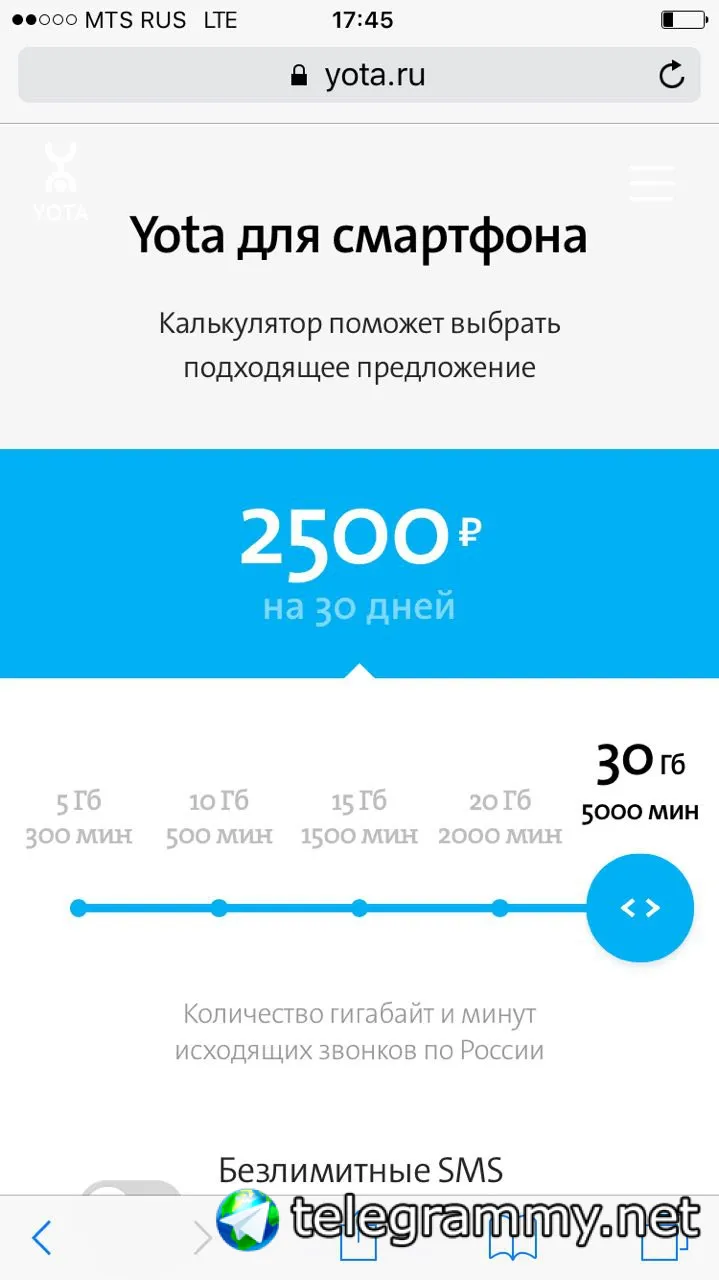Select the 5 Гб 300 мин plan point
719x1280 pixels.
[x=79, y=908]
